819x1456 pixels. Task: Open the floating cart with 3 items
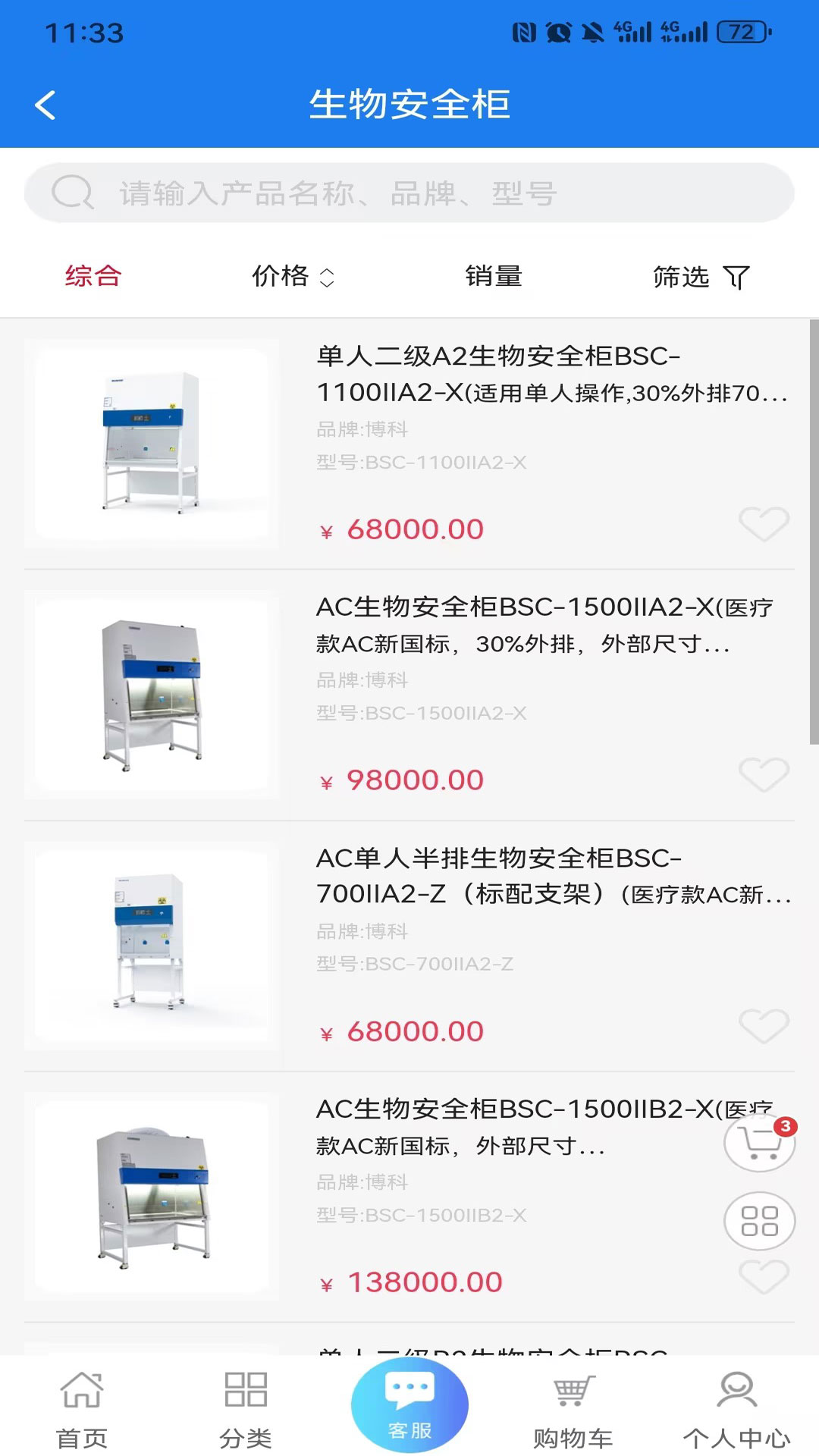pyautogui.click(x=759, y=1143)
